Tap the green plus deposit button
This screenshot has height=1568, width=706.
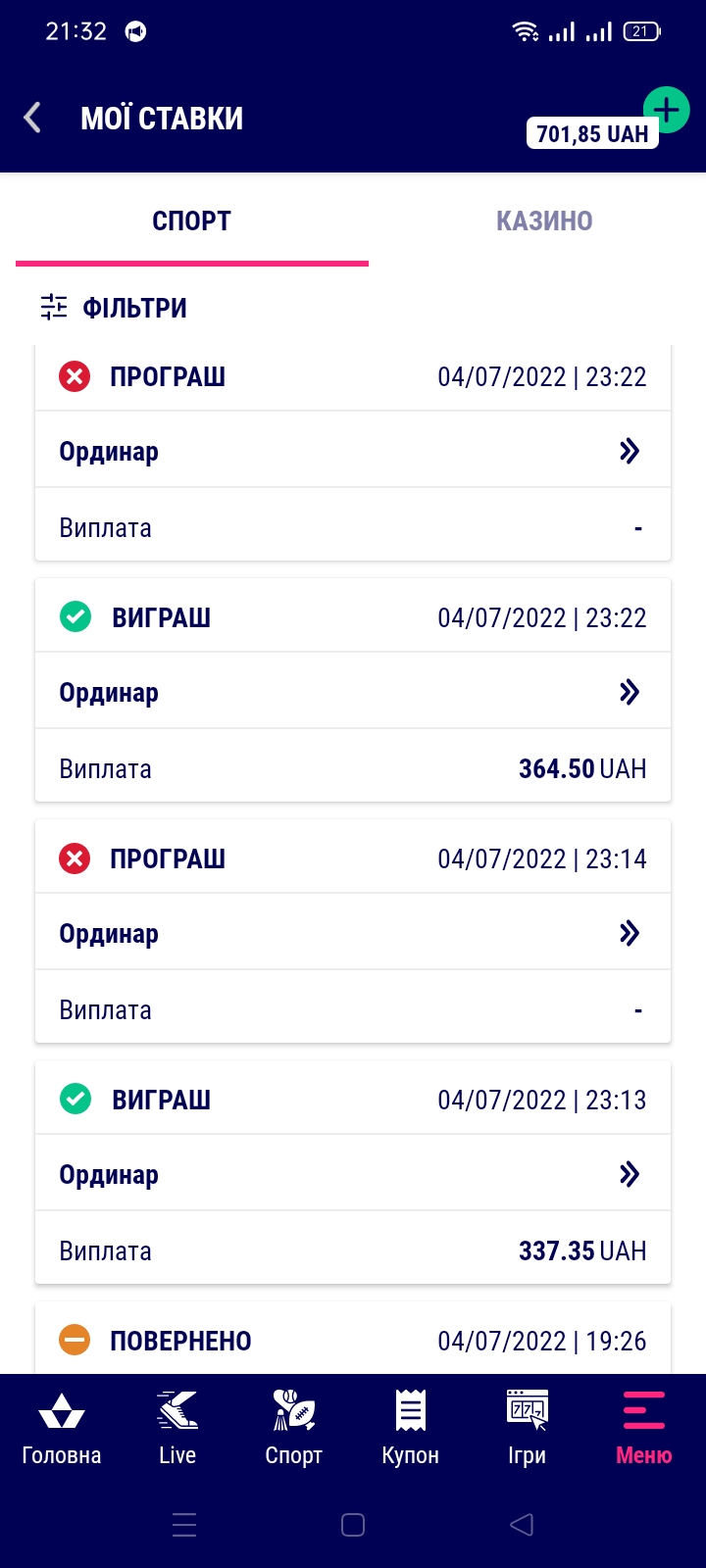click(667, 109)
